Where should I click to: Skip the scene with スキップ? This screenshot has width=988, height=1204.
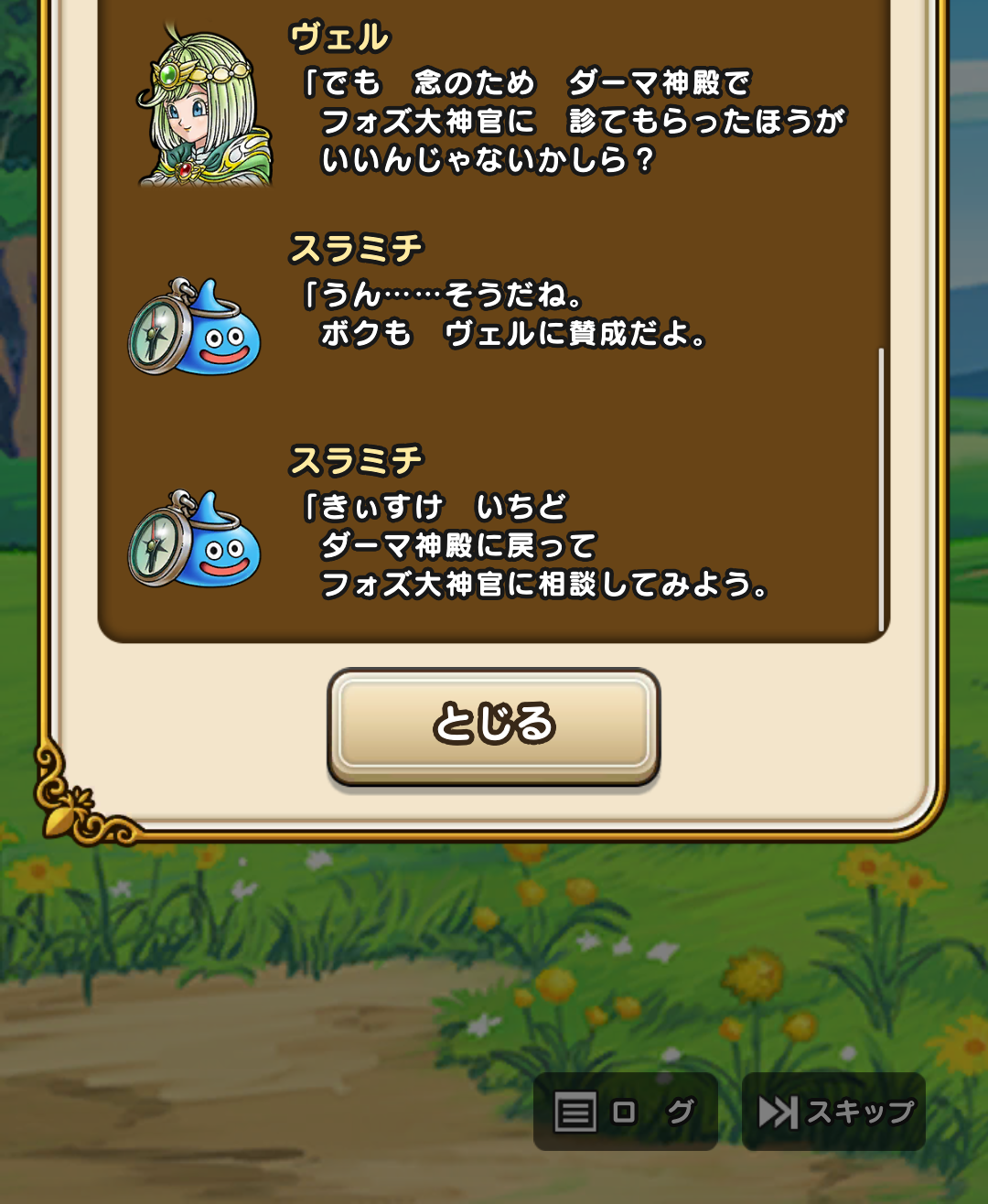(834, 1112)
